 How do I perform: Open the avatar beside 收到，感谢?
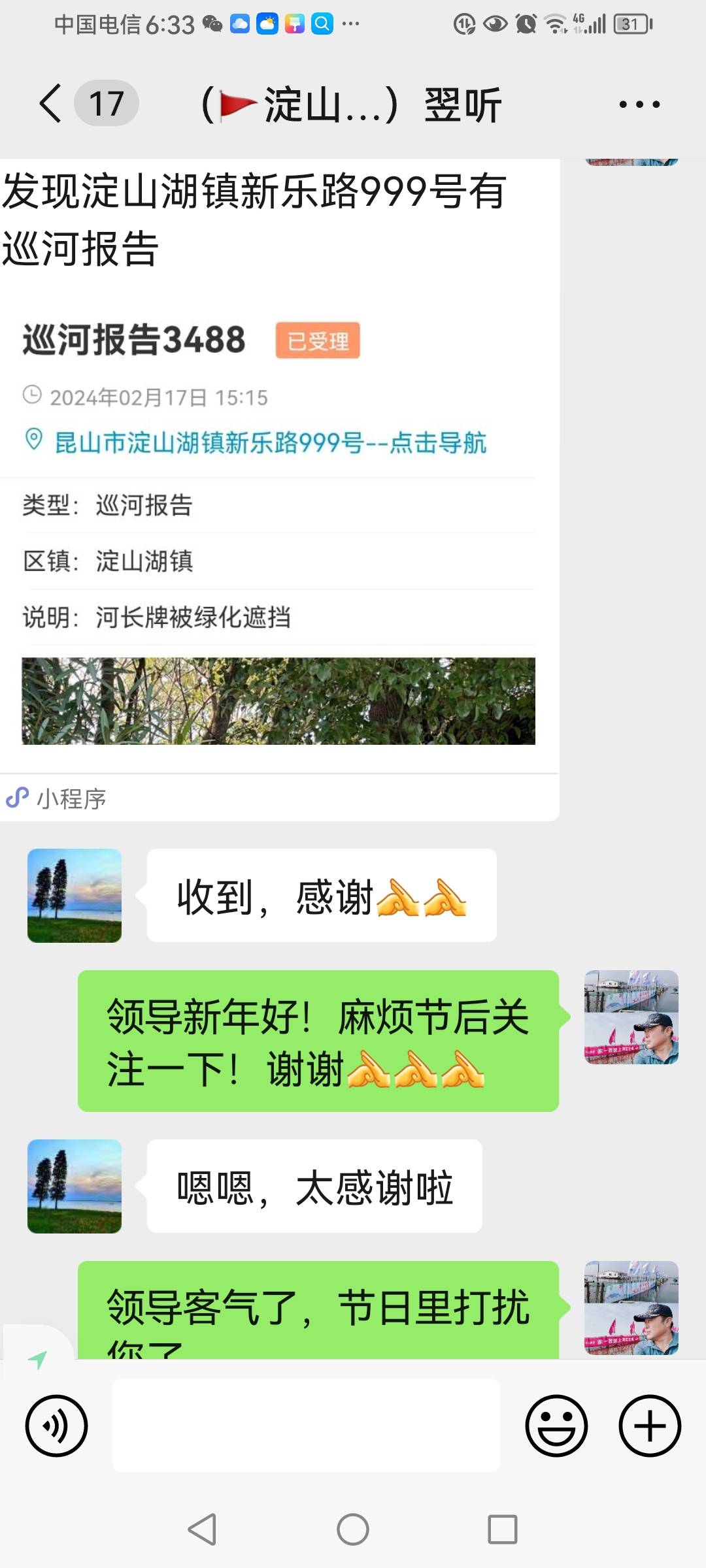(75, 896)
